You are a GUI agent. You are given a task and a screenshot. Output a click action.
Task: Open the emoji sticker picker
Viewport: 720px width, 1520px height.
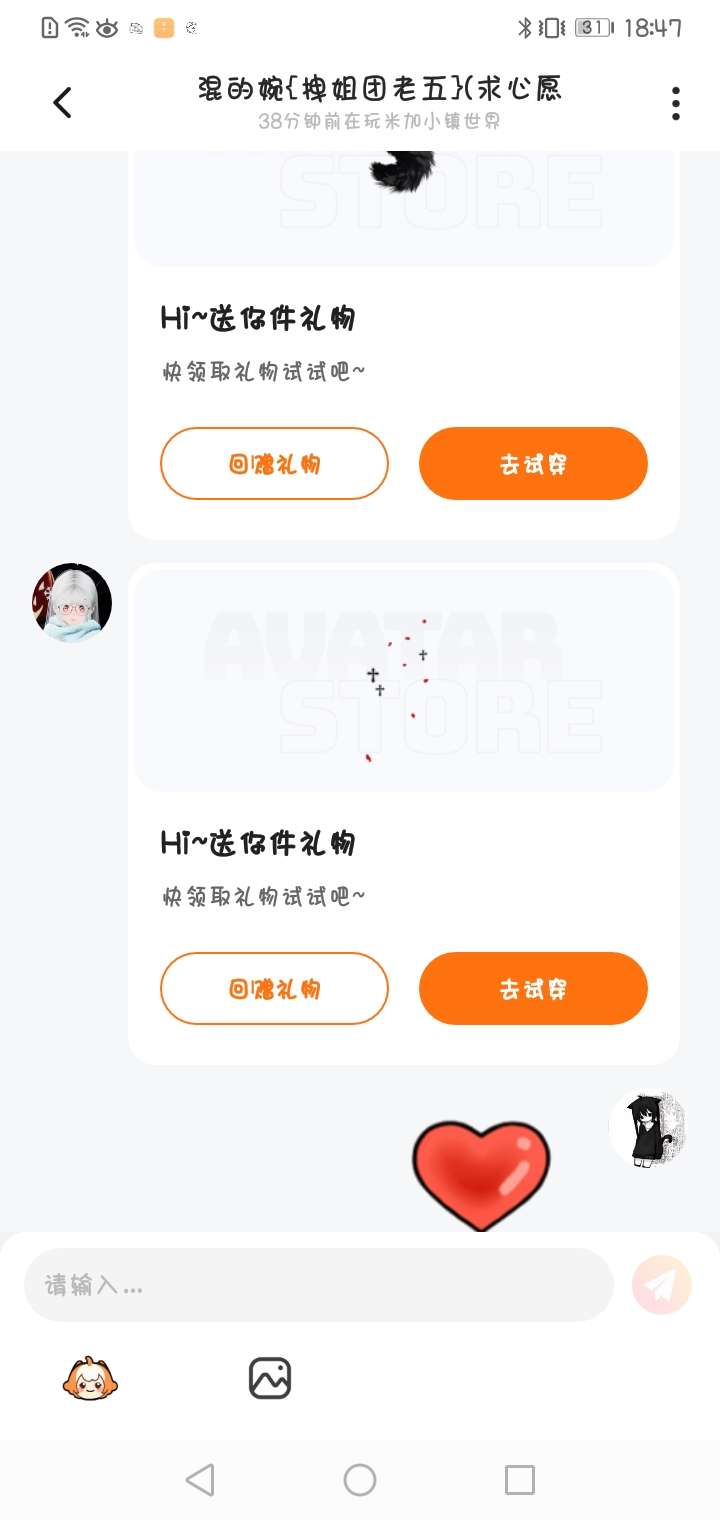90,1379
